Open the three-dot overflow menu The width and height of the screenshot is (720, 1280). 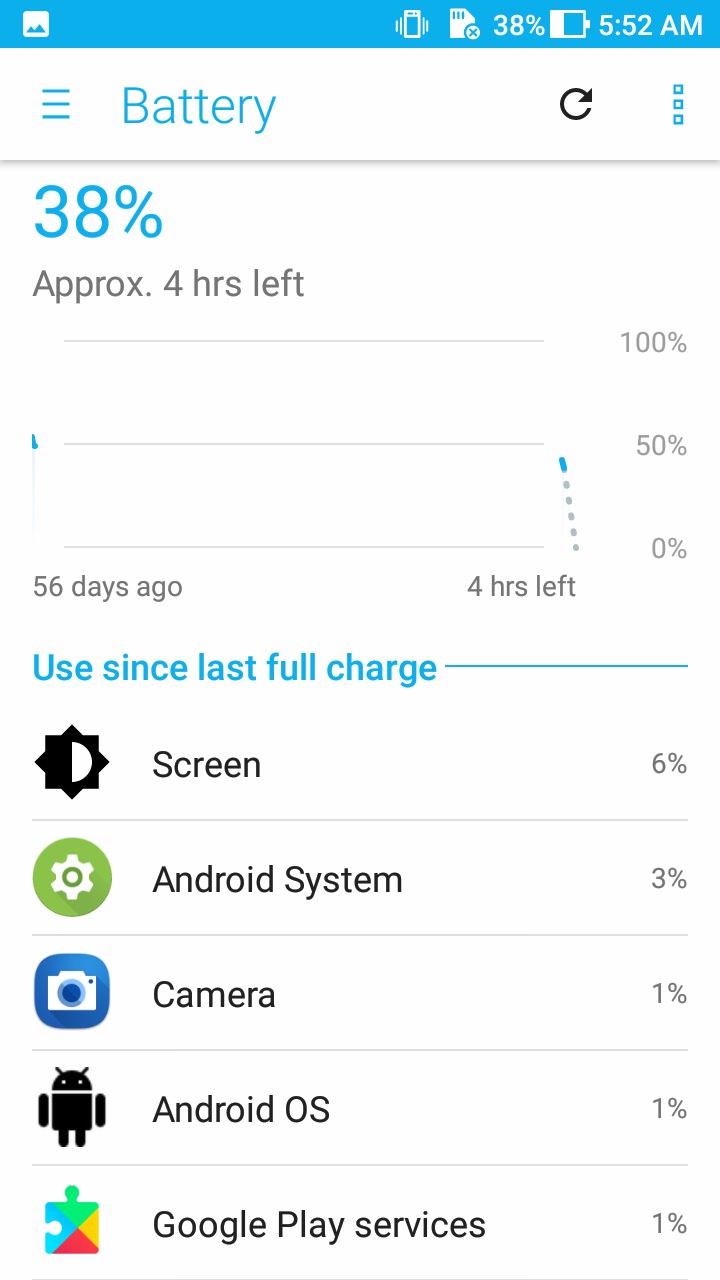(x=678, y=105)
